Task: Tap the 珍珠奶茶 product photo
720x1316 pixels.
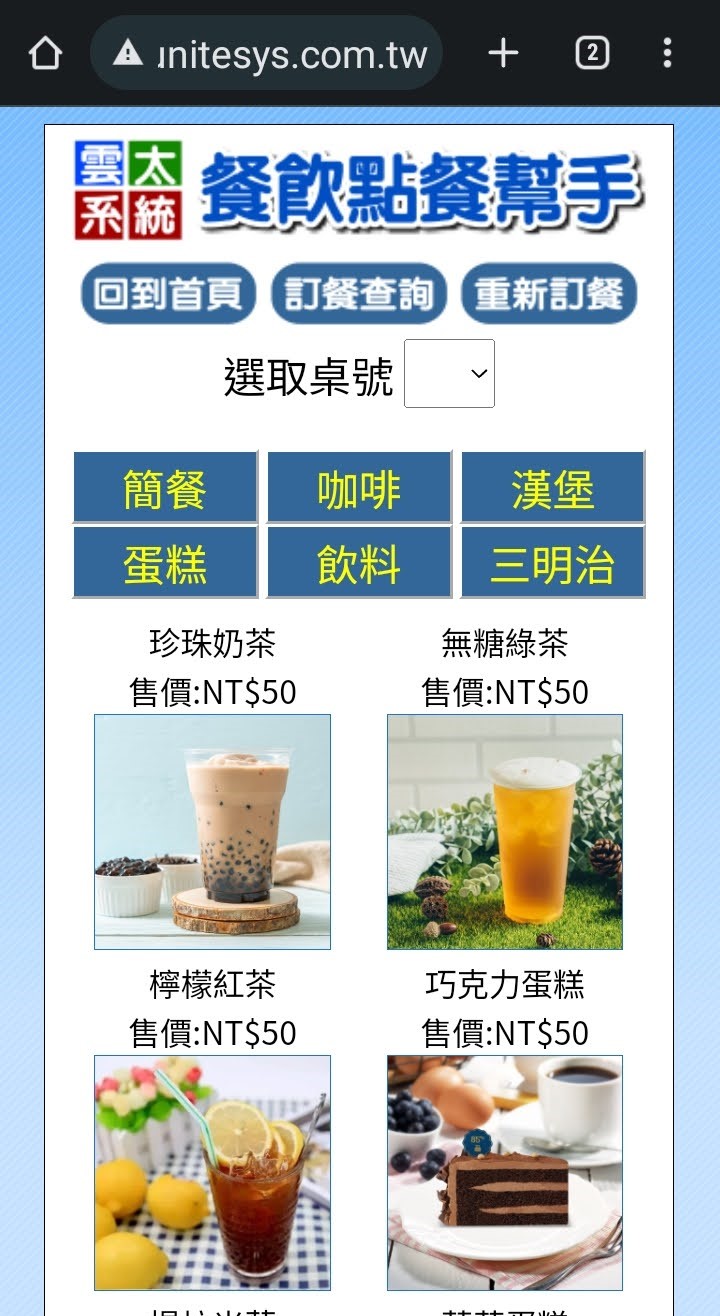Action: click(211, 830)
